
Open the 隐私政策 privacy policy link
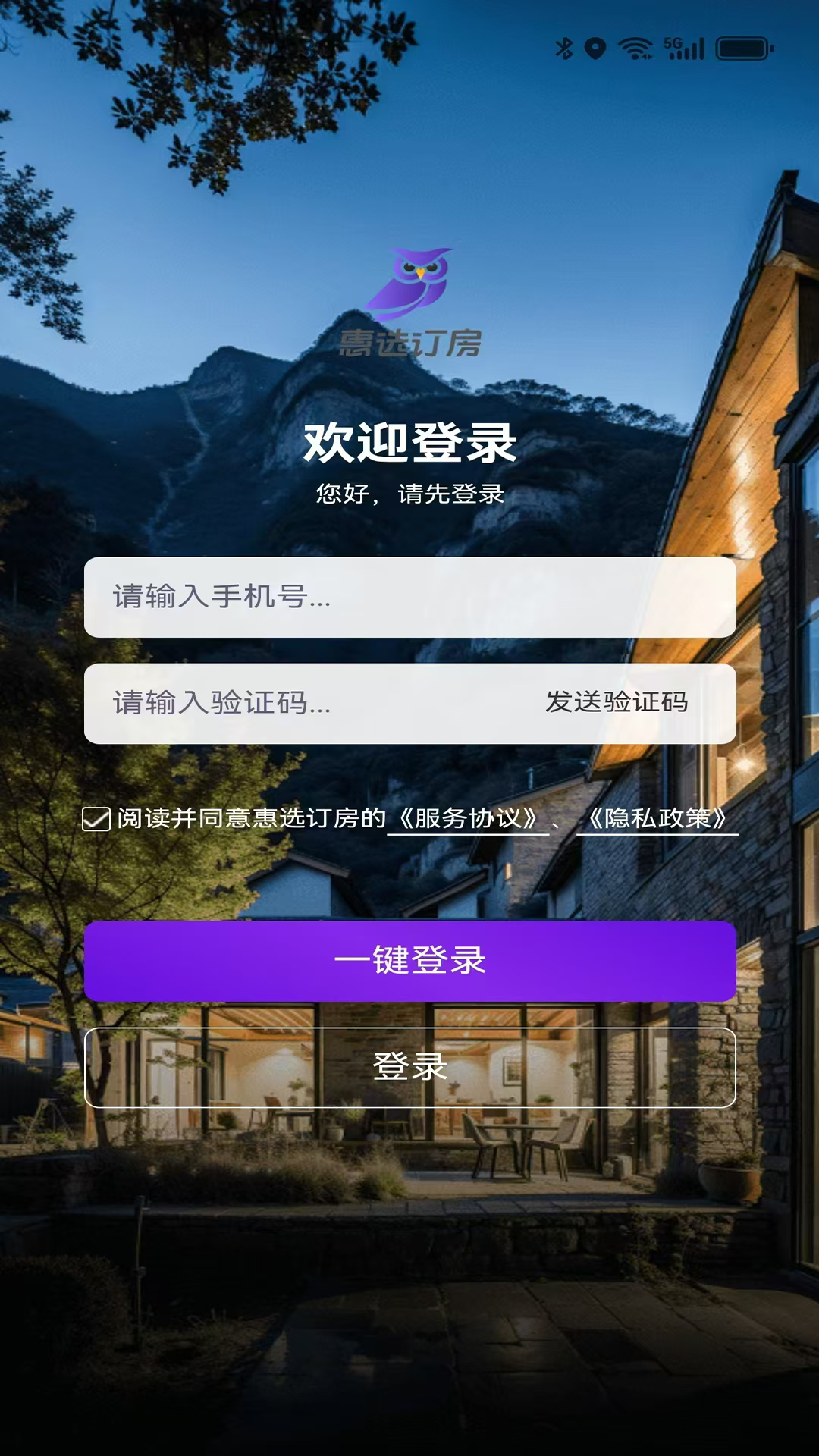click(x=657, y=819)
